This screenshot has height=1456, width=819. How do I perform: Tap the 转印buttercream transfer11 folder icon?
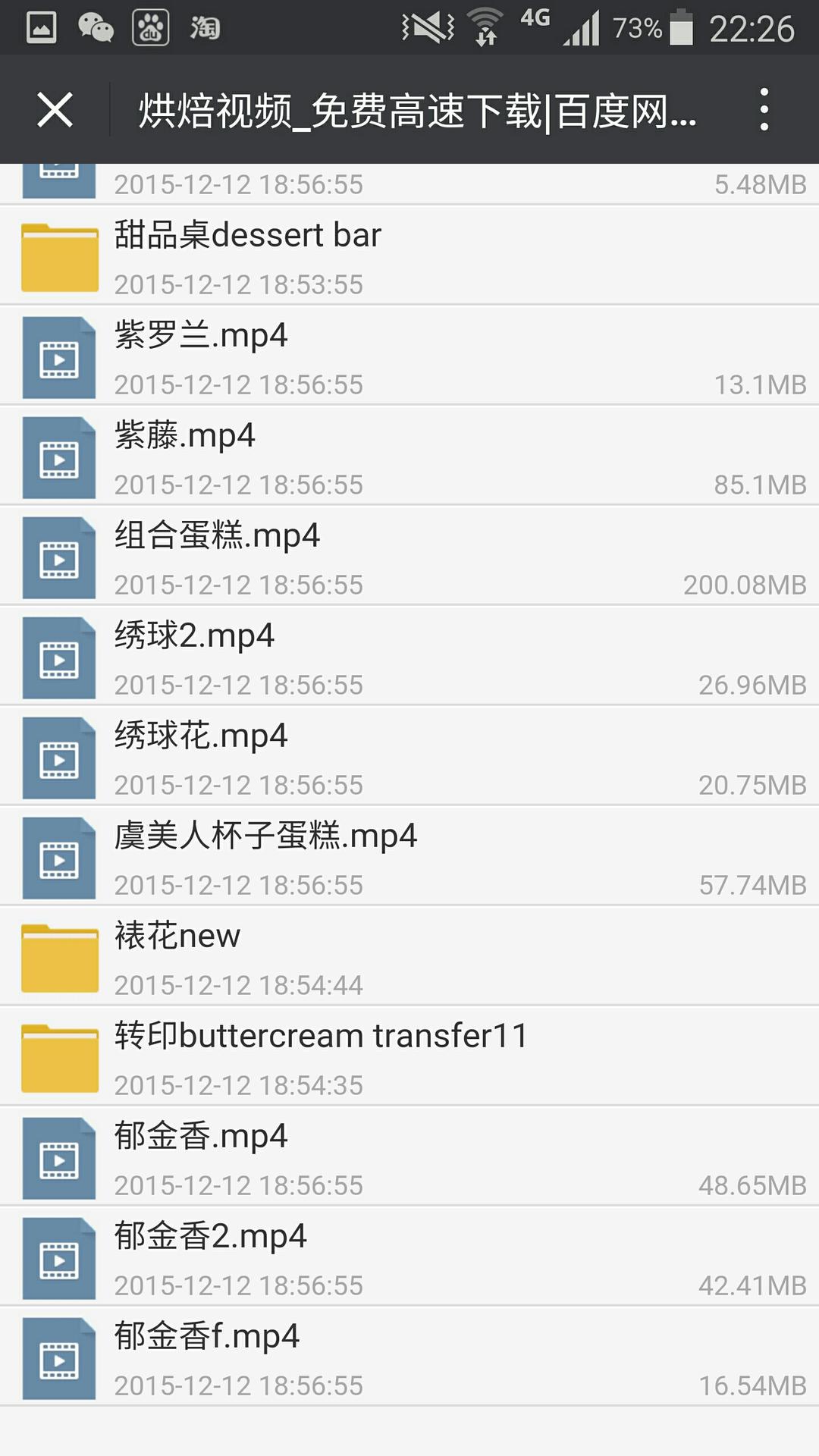point(58,1056)
